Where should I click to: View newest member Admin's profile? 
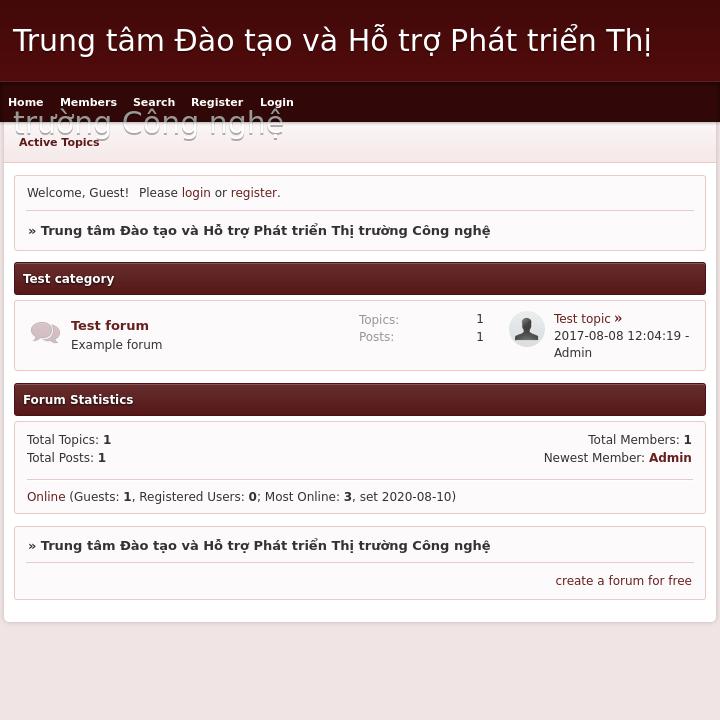pyautogui.click(x=670, y=458)
